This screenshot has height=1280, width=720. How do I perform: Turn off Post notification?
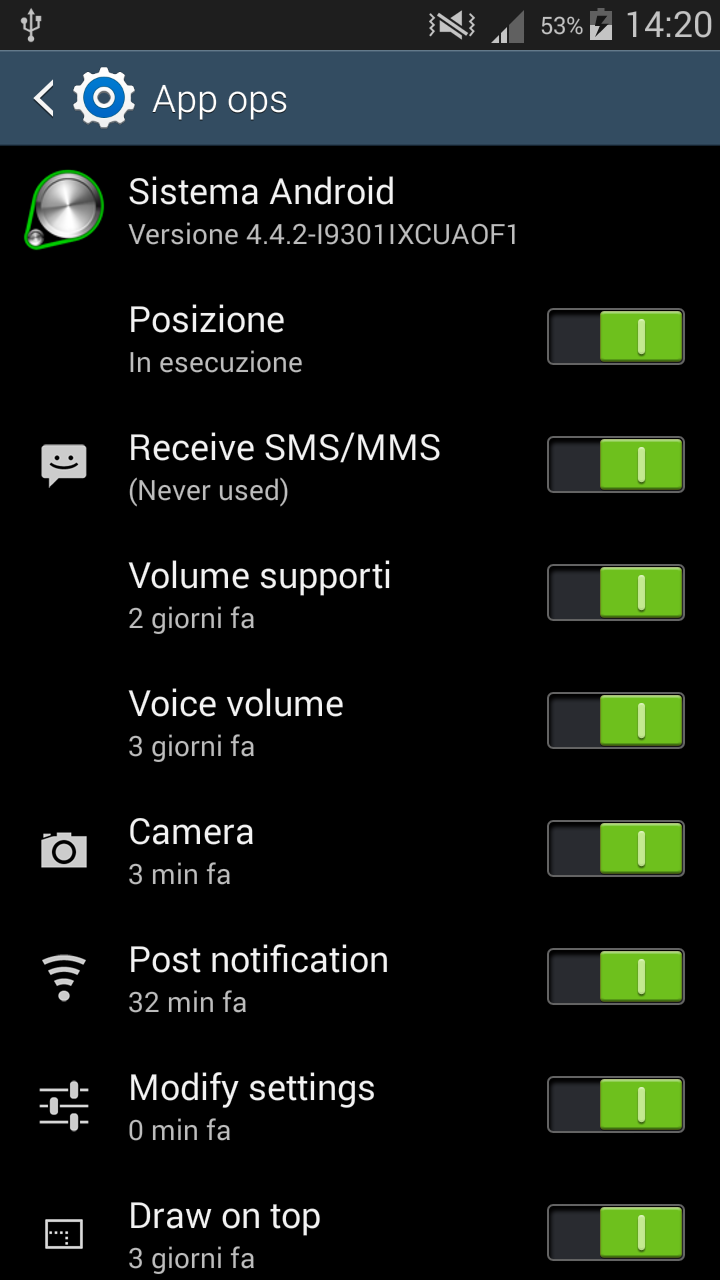(x=615, y=976)
